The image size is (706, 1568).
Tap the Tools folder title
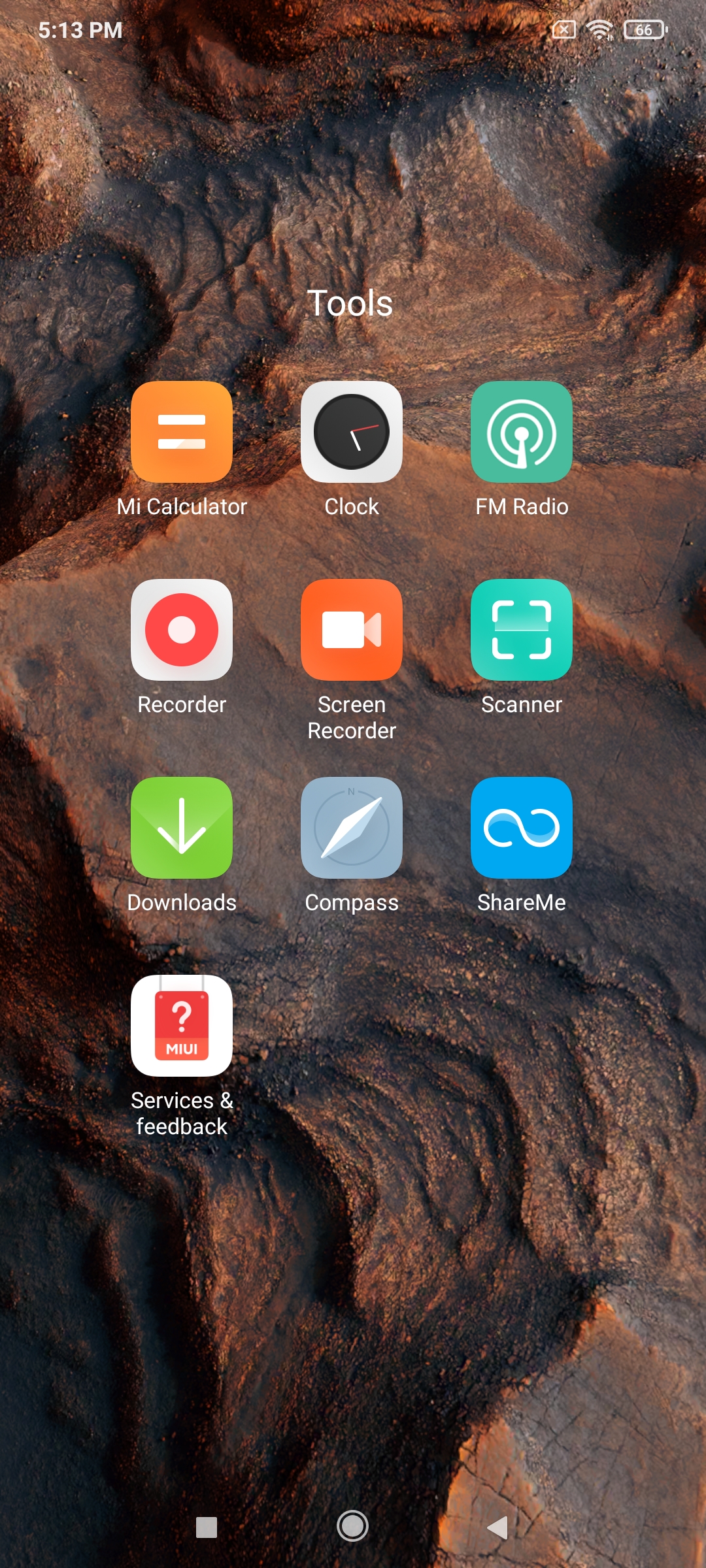click(x=350, y=303)
